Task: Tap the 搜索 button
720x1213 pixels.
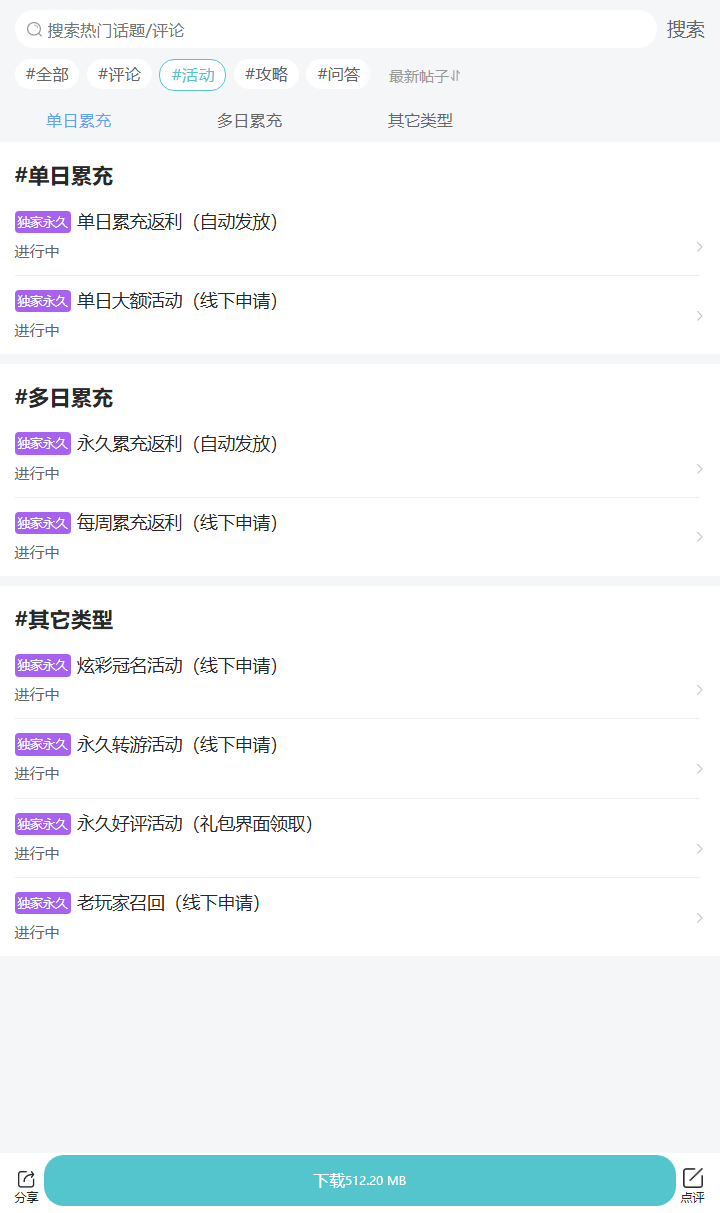Action: coord(686,30)
